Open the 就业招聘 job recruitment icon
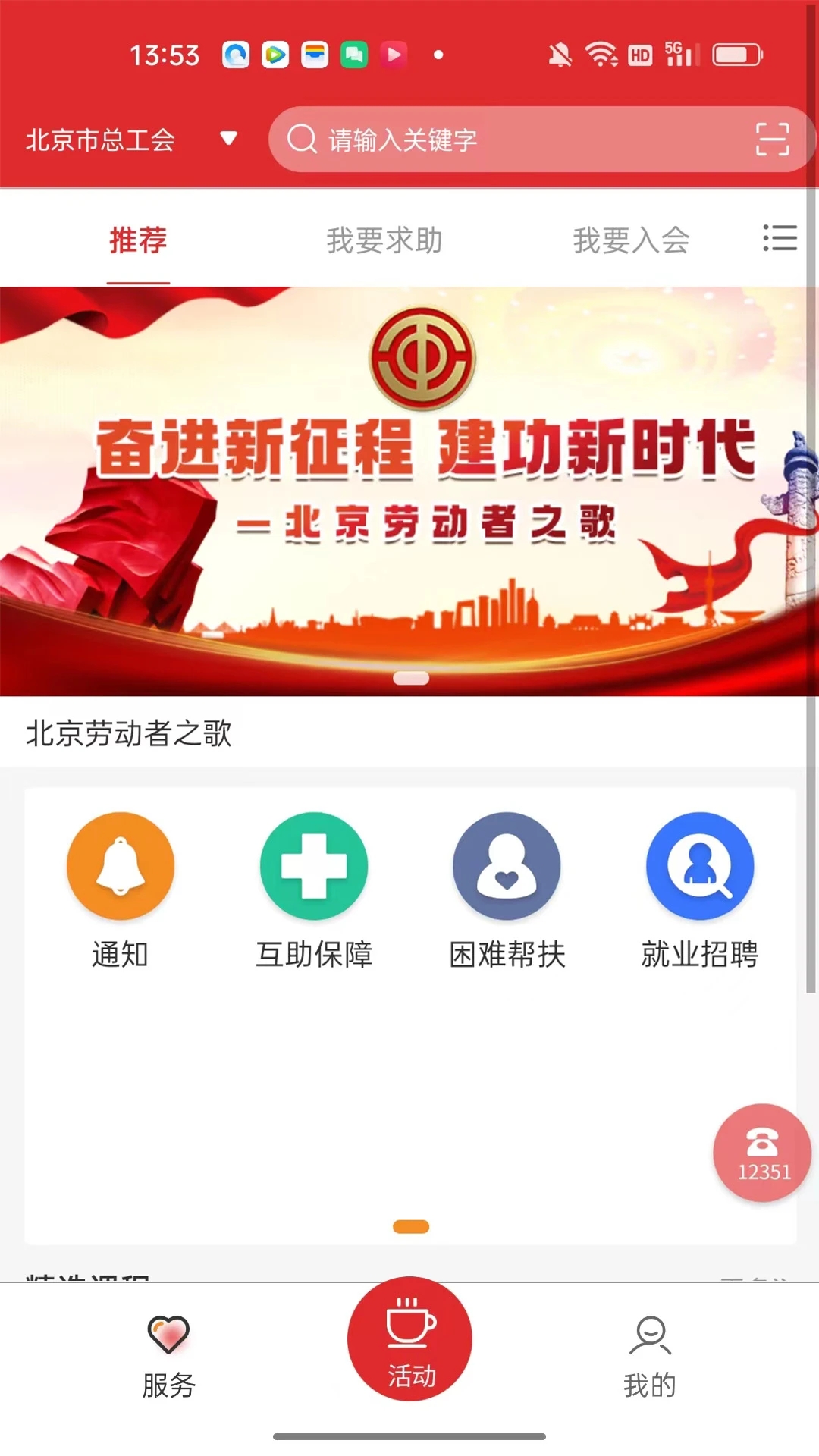This screenshot has width=819, height=1456. pyautogui.click(x=699, y=866)
